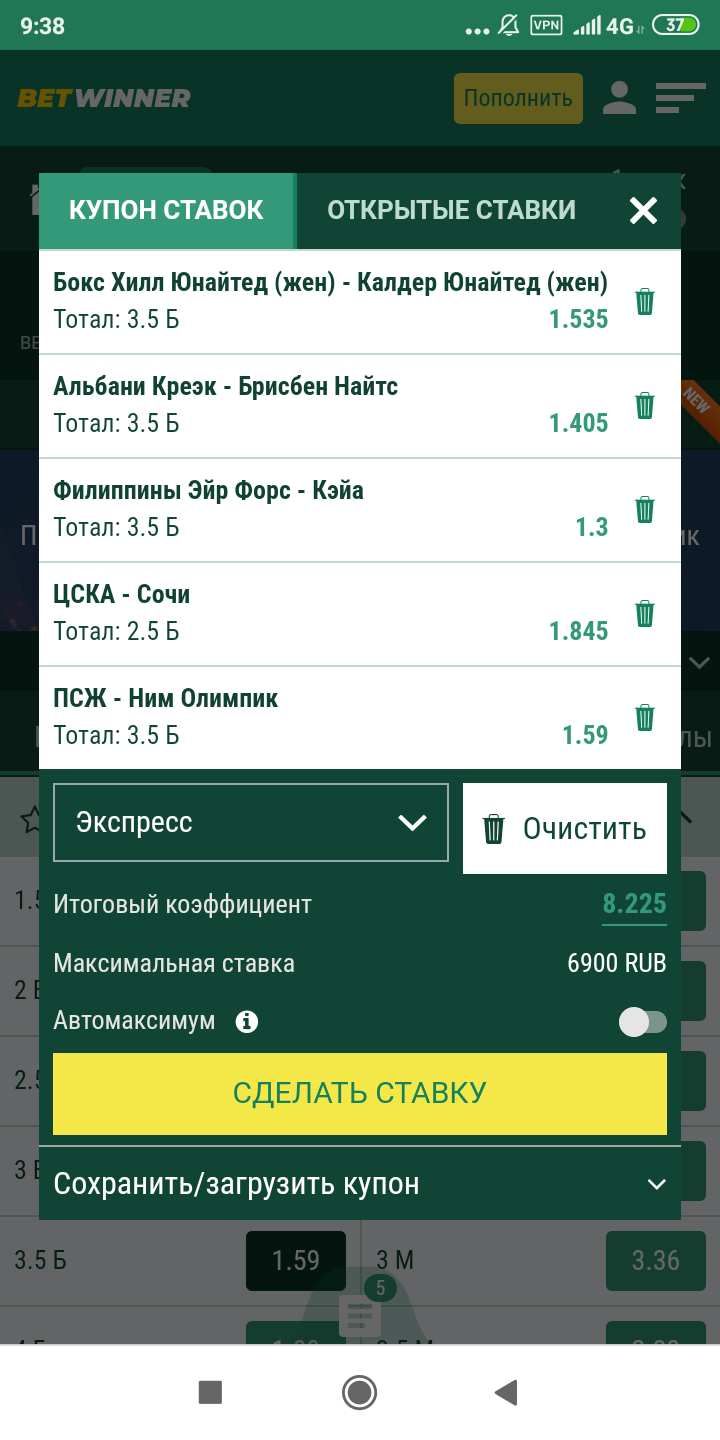Open the Экспресс bet type dropdown
Screen dimensions: 720x1440
[251, 823]
